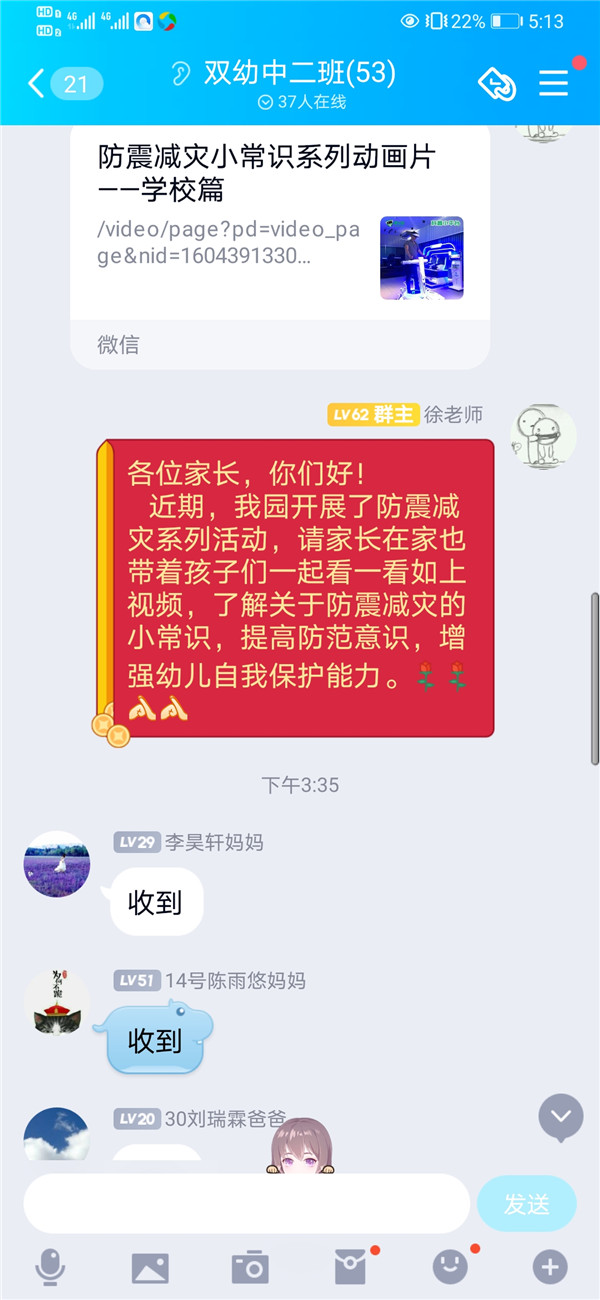Open the camera to take a photo
Image resolution: width=600 pixels, height=1300 pixels.
(250, 1268)
